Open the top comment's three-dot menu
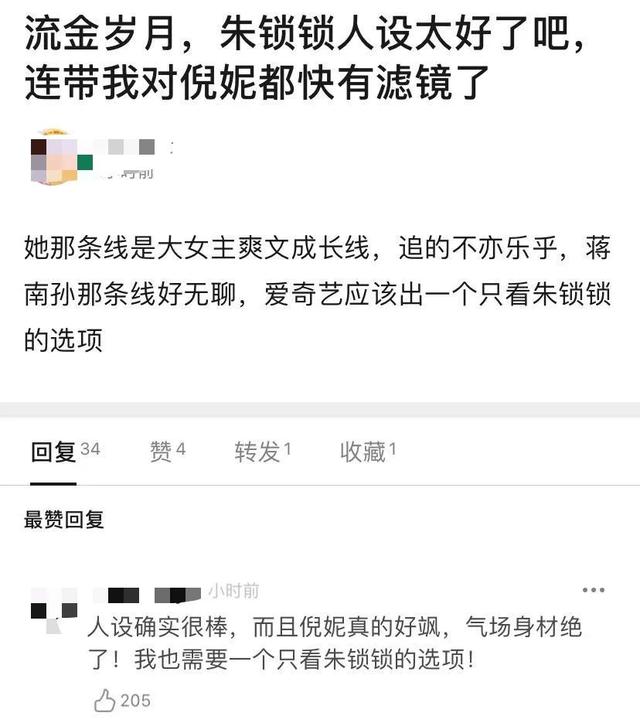Viewport: 640px width, 723px height. [x=593, y=589]
